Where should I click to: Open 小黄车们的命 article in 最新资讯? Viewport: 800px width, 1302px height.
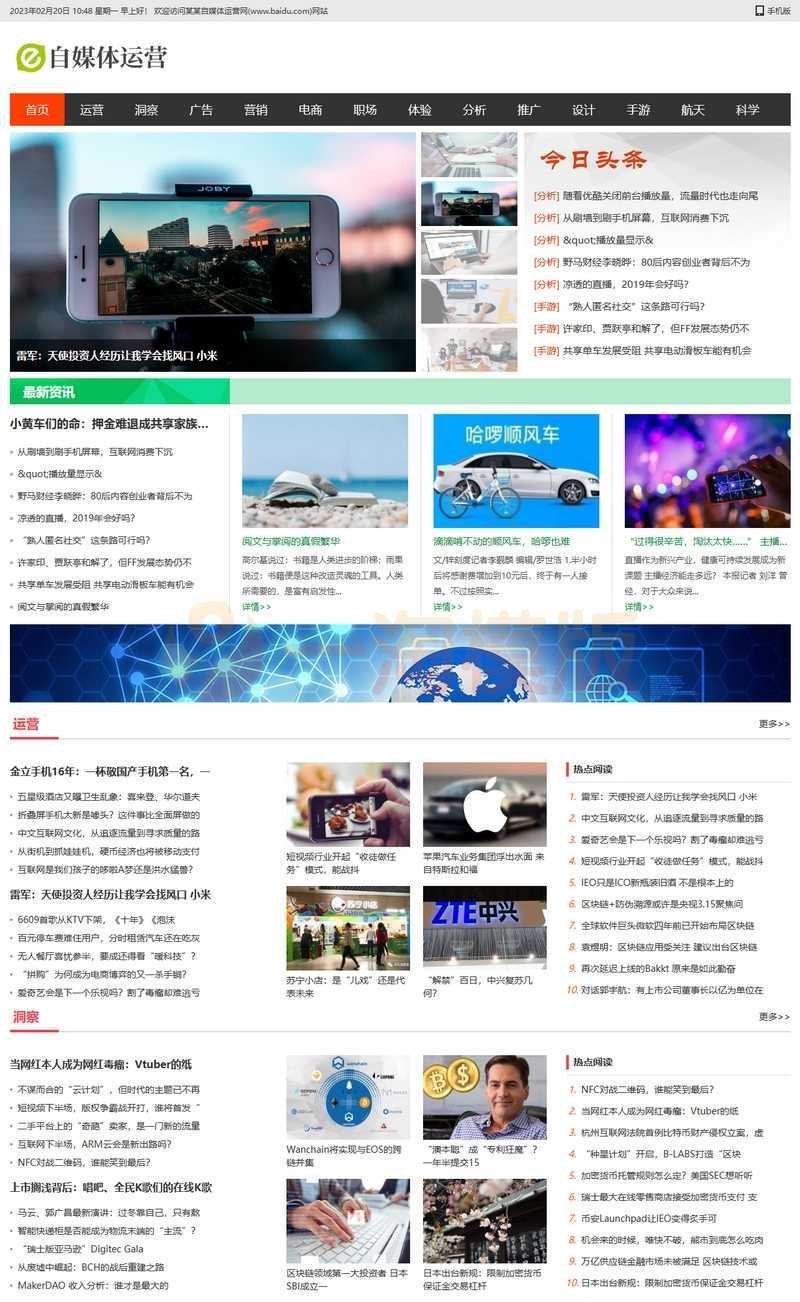tap(109, 424)
